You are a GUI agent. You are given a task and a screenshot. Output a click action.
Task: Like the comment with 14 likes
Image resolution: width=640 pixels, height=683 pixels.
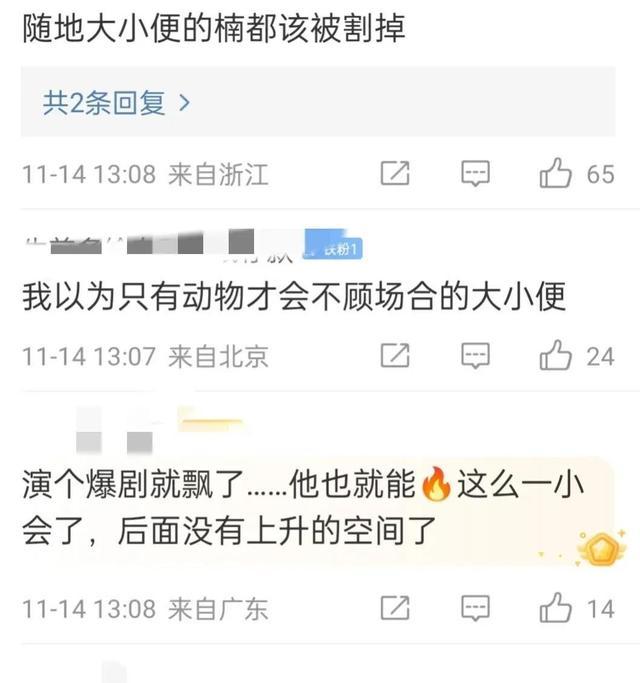tap(555, 607)
